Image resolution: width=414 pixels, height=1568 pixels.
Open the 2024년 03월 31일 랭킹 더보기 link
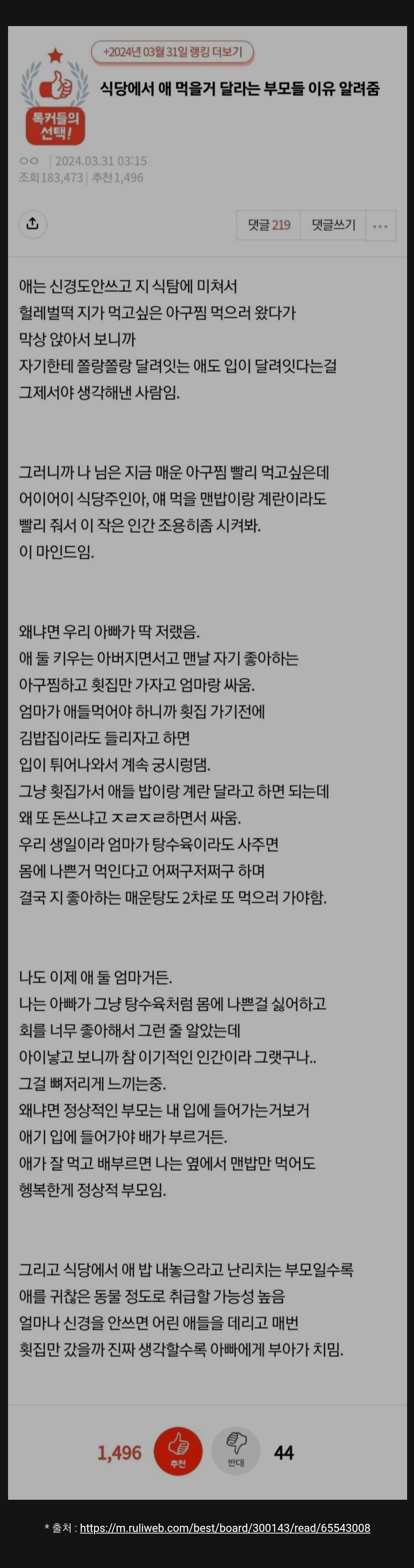point(172,53)
